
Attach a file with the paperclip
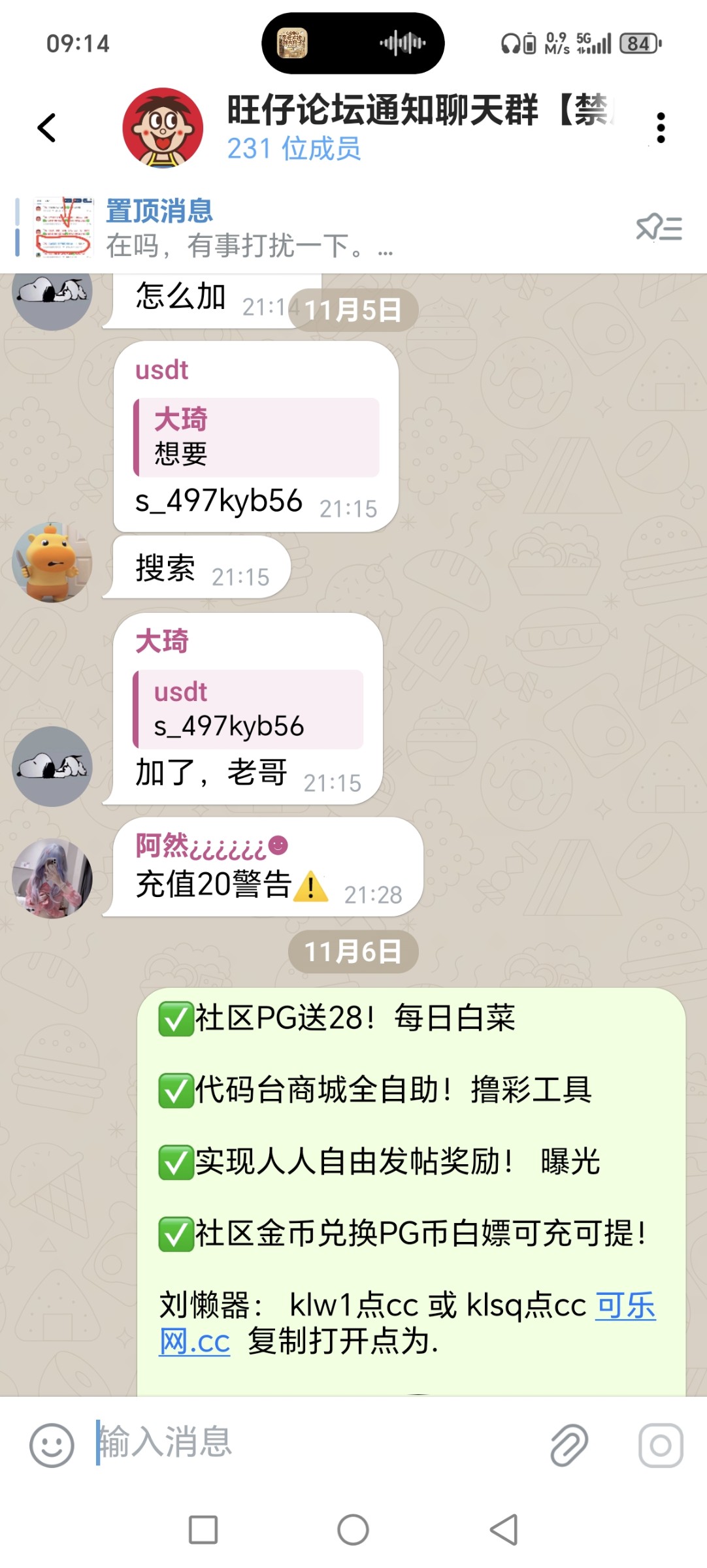click(569, 1445)
